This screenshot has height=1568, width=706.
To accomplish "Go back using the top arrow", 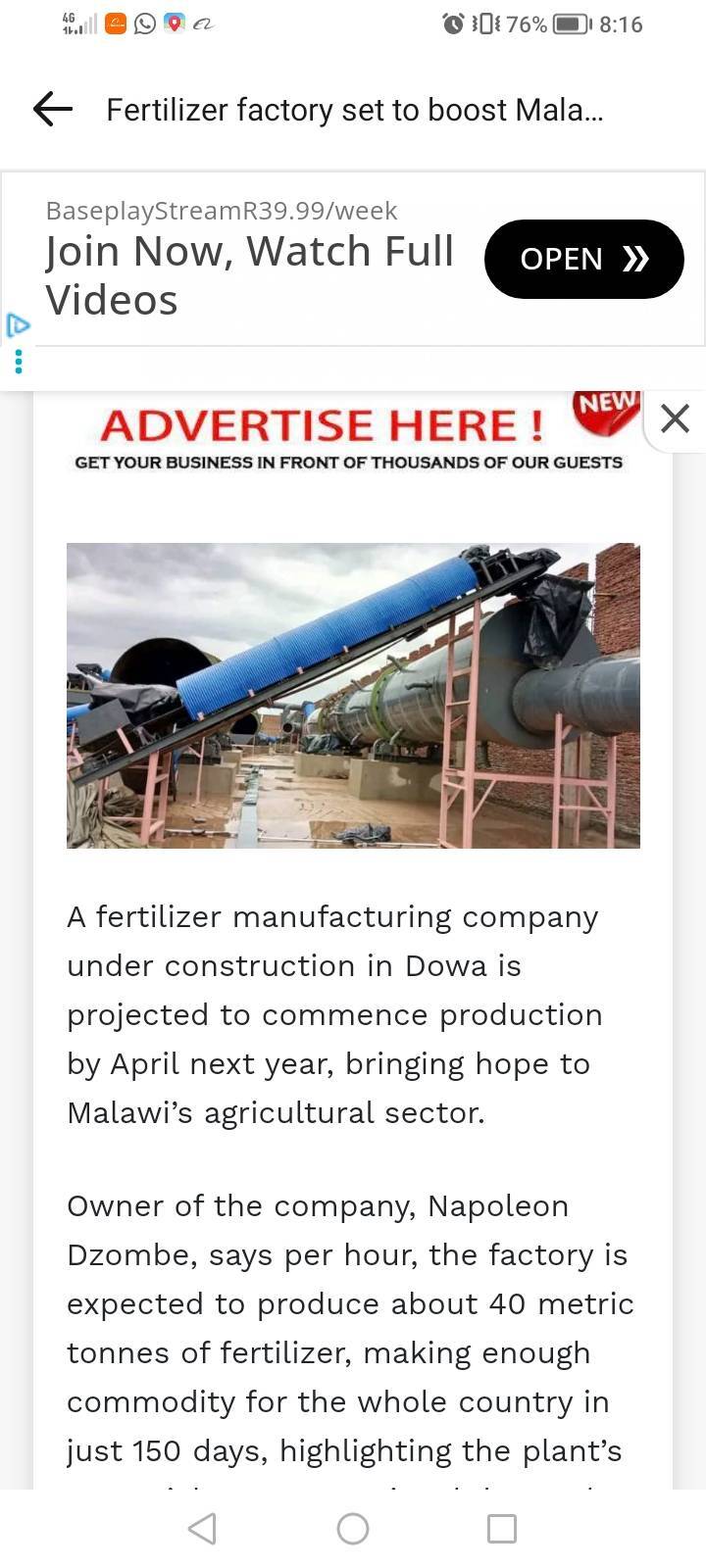I will tap(53, 109).
